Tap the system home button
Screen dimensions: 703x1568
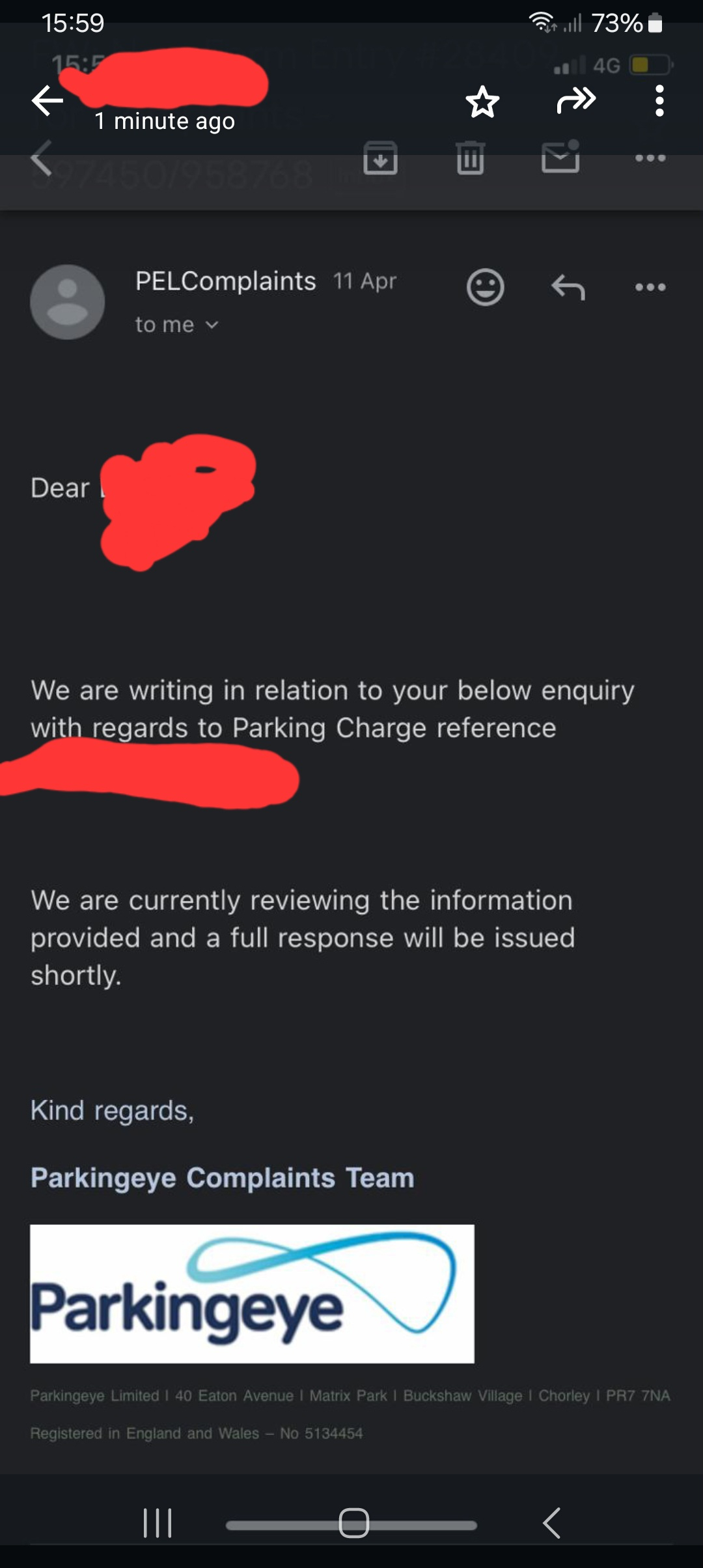(353, 1523)
